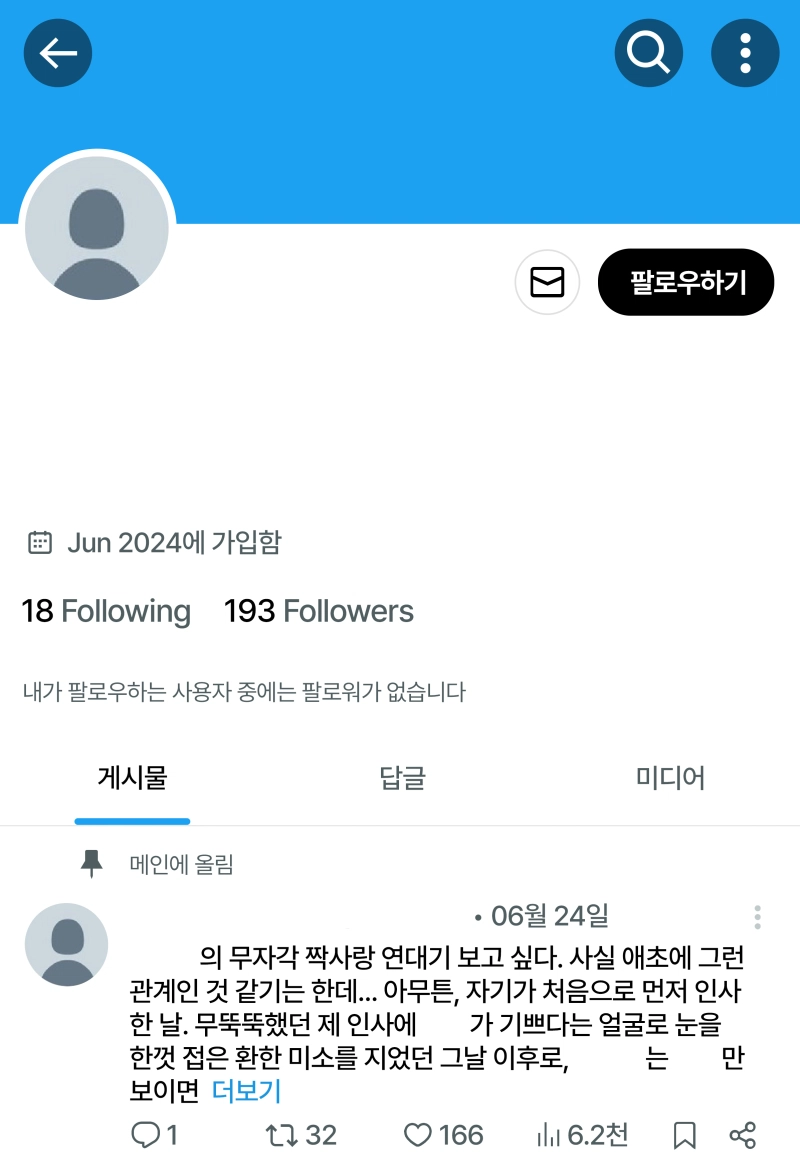Expand the post with 더보기
The height and width of the screenshot is (1172, 800).
[246, 1091]
